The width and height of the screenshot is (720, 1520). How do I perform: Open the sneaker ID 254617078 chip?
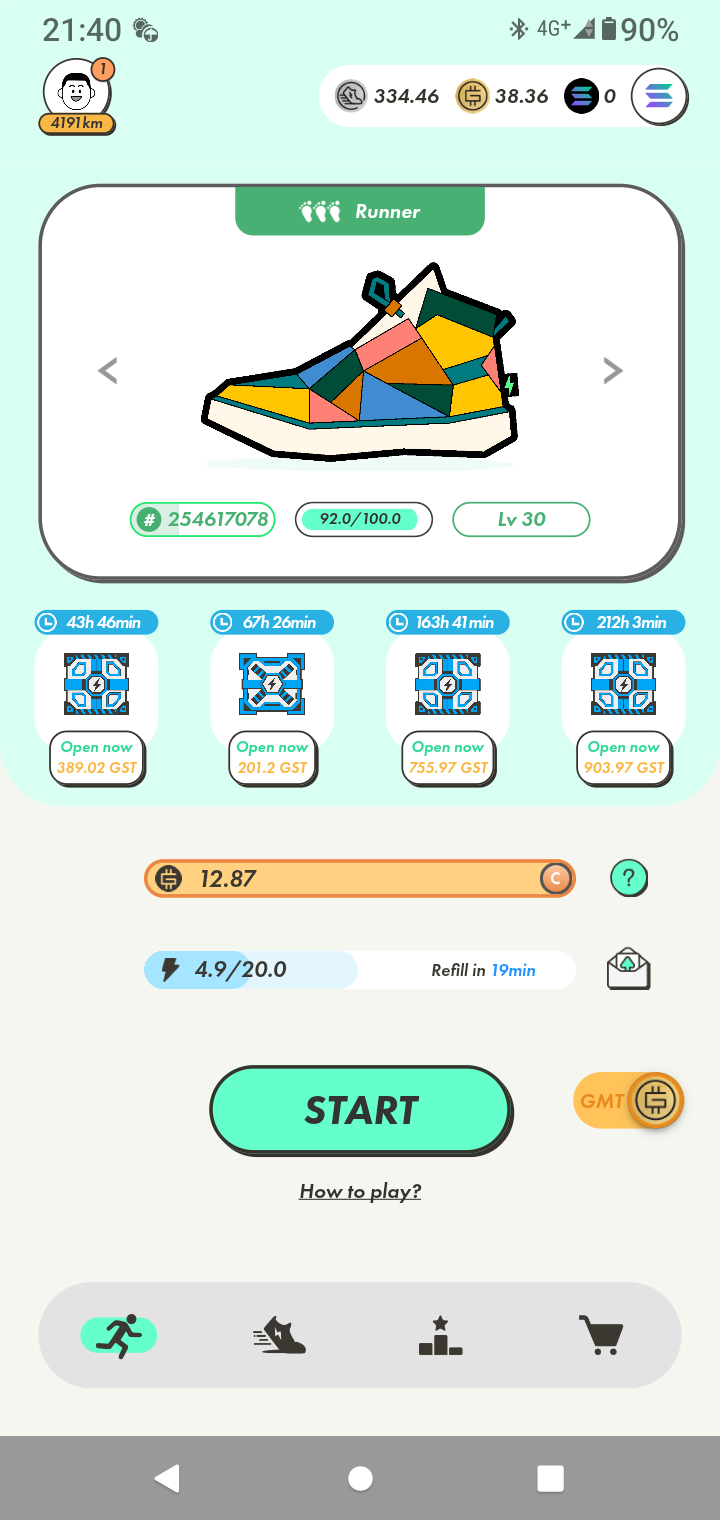point(202,519)
